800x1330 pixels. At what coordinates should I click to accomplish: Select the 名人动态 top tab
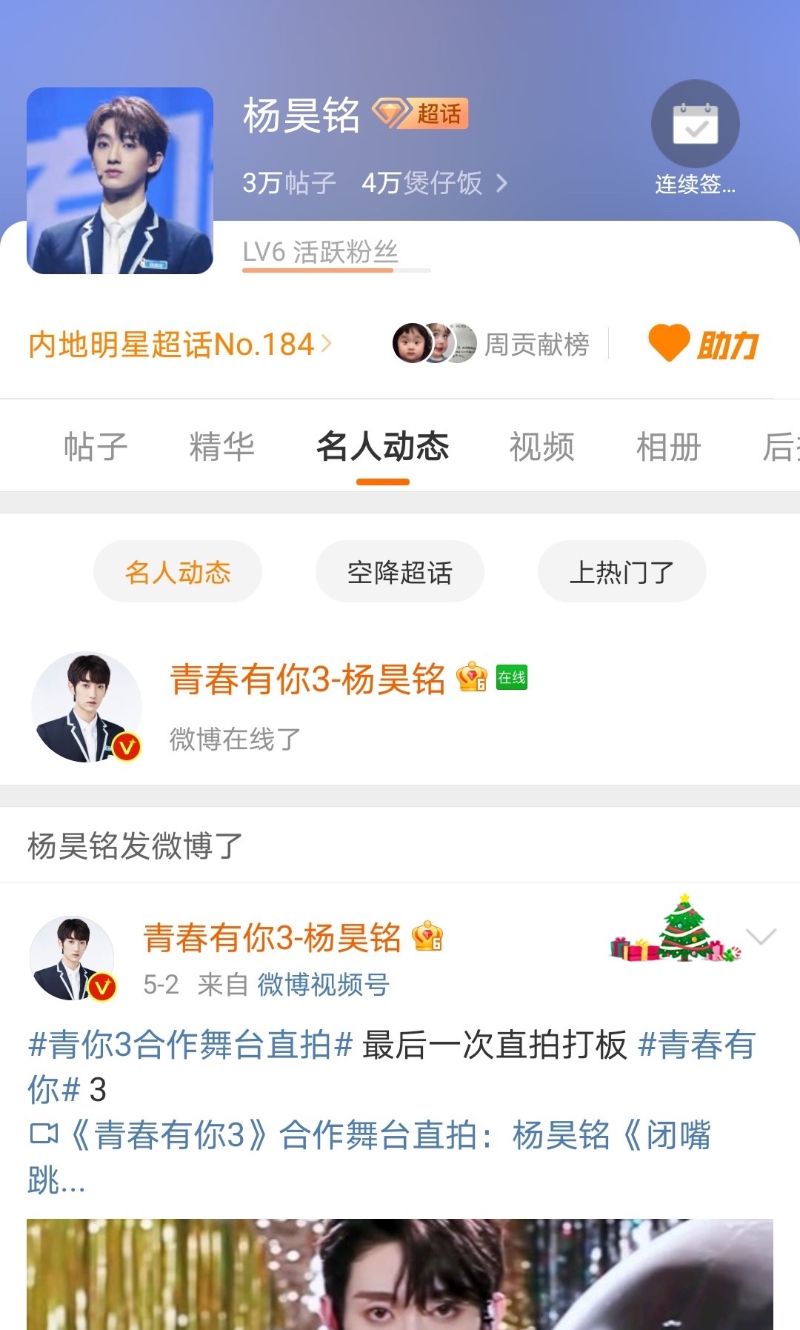[382, 446]
